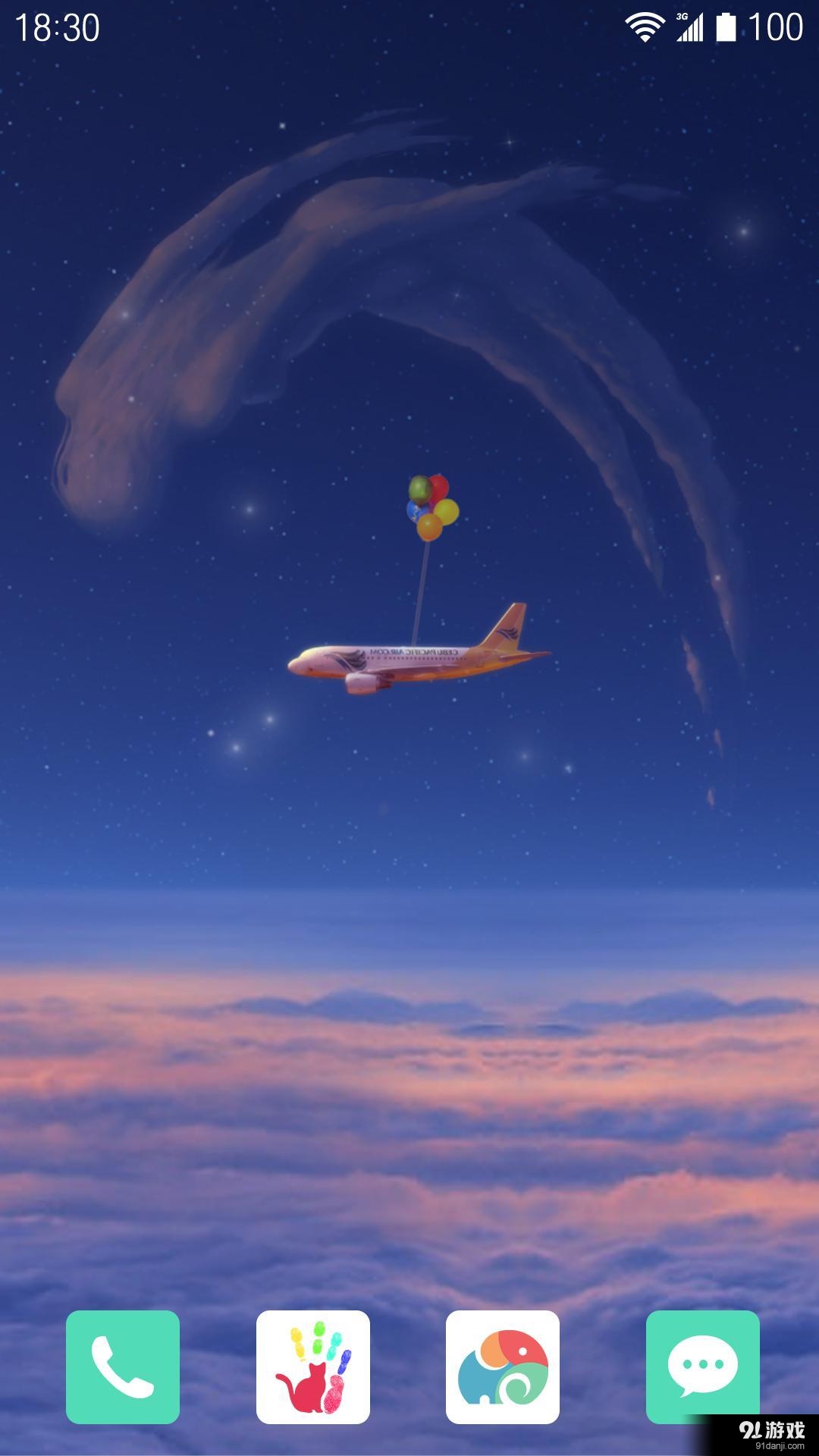Open the Messages app

(x=702, y=1367)
